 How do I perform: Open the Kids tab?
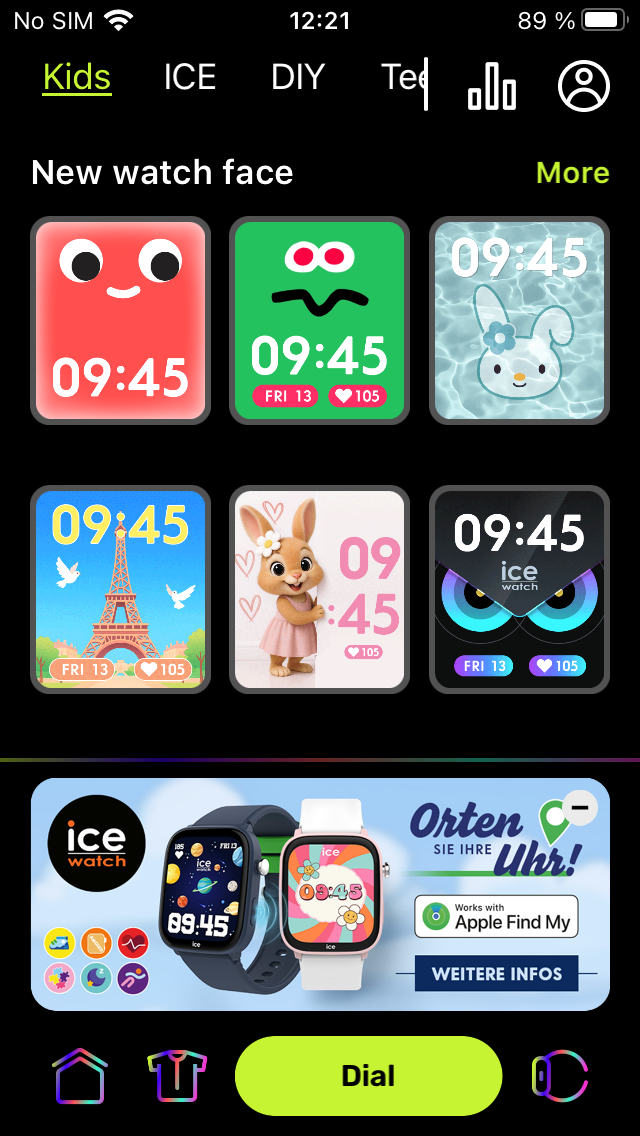tap(77, 78)
